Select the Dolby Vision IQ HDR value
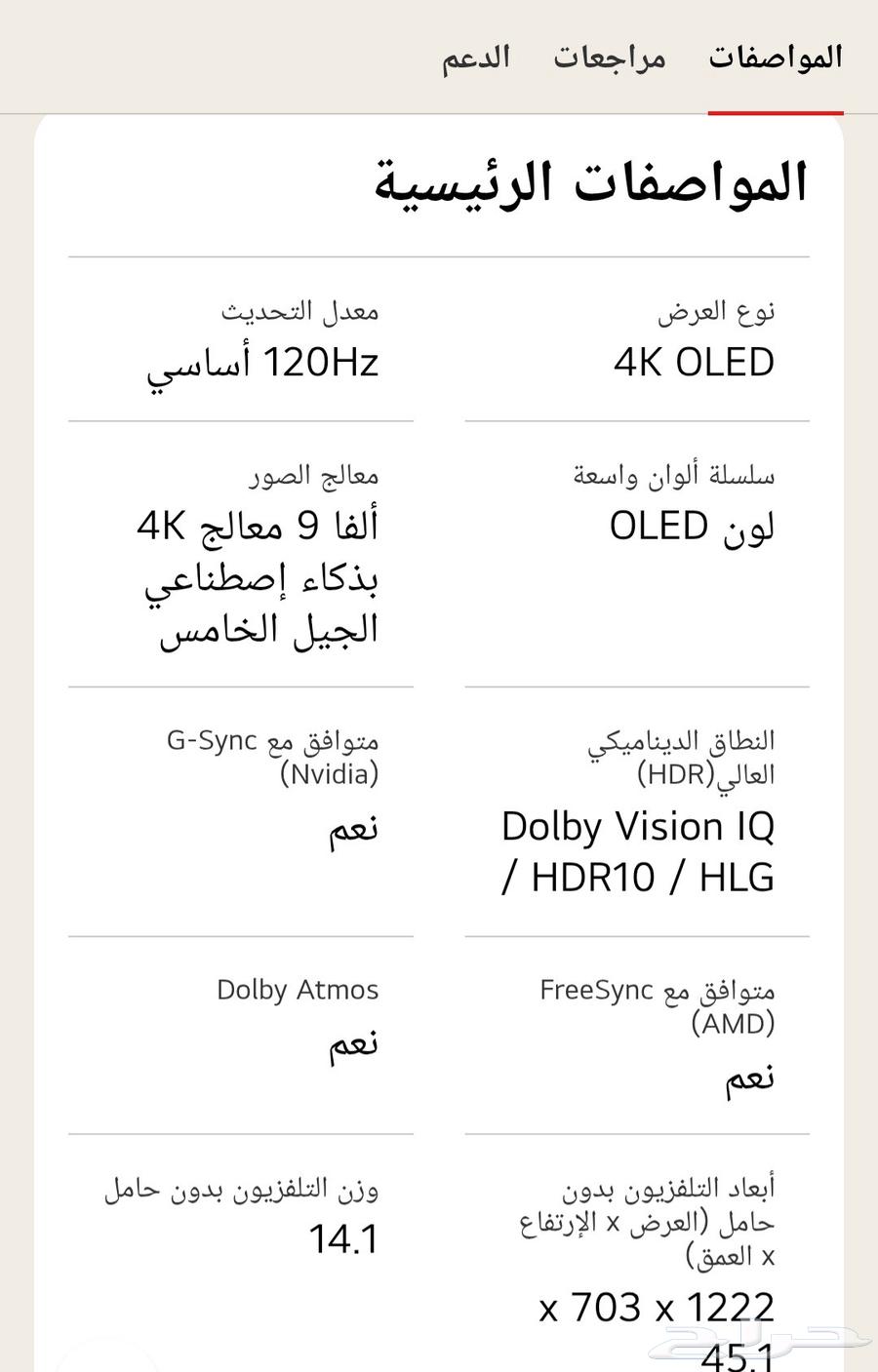The width and height of the screenshot is (878, 1372). coord(638,851)
